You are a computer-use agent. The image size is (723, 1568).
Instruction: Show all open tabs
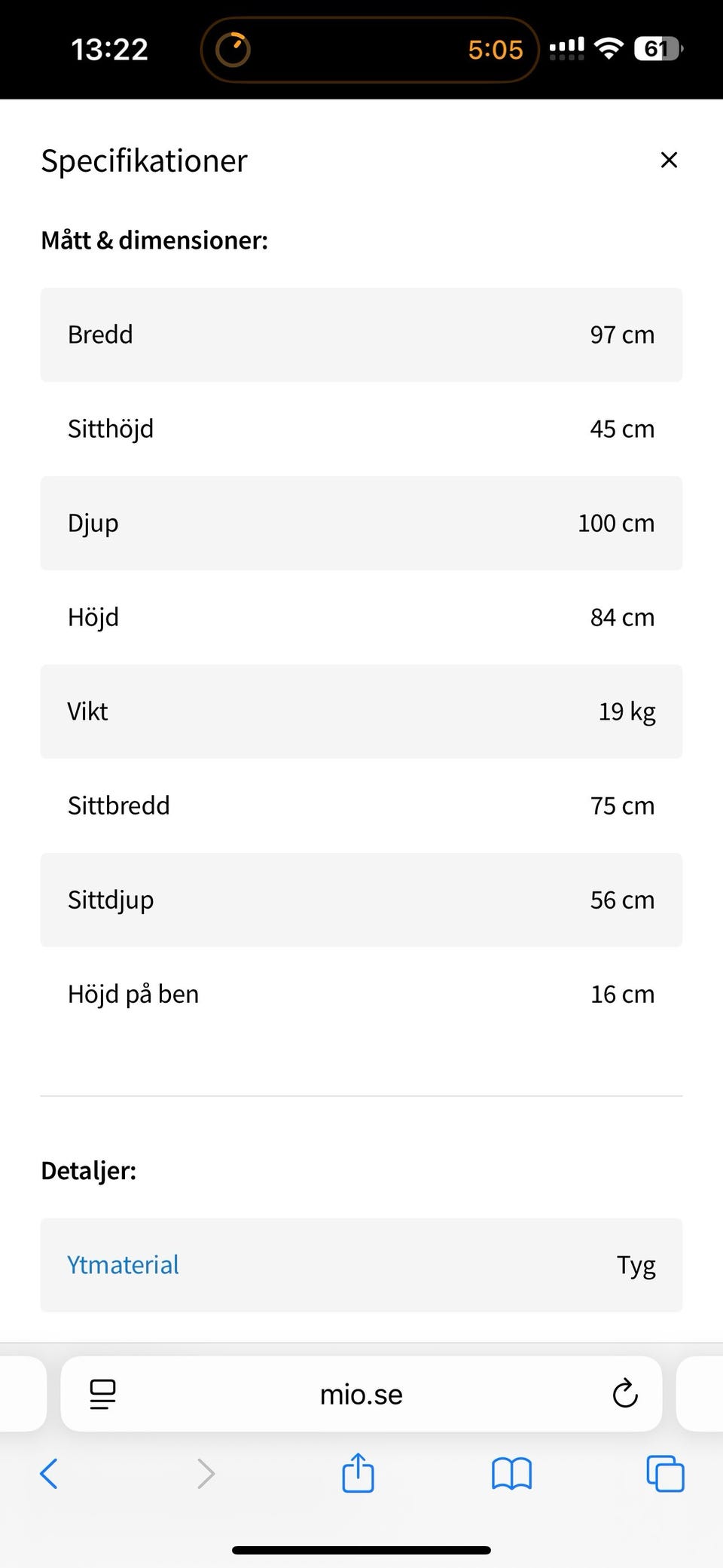tap(665, 1473)
